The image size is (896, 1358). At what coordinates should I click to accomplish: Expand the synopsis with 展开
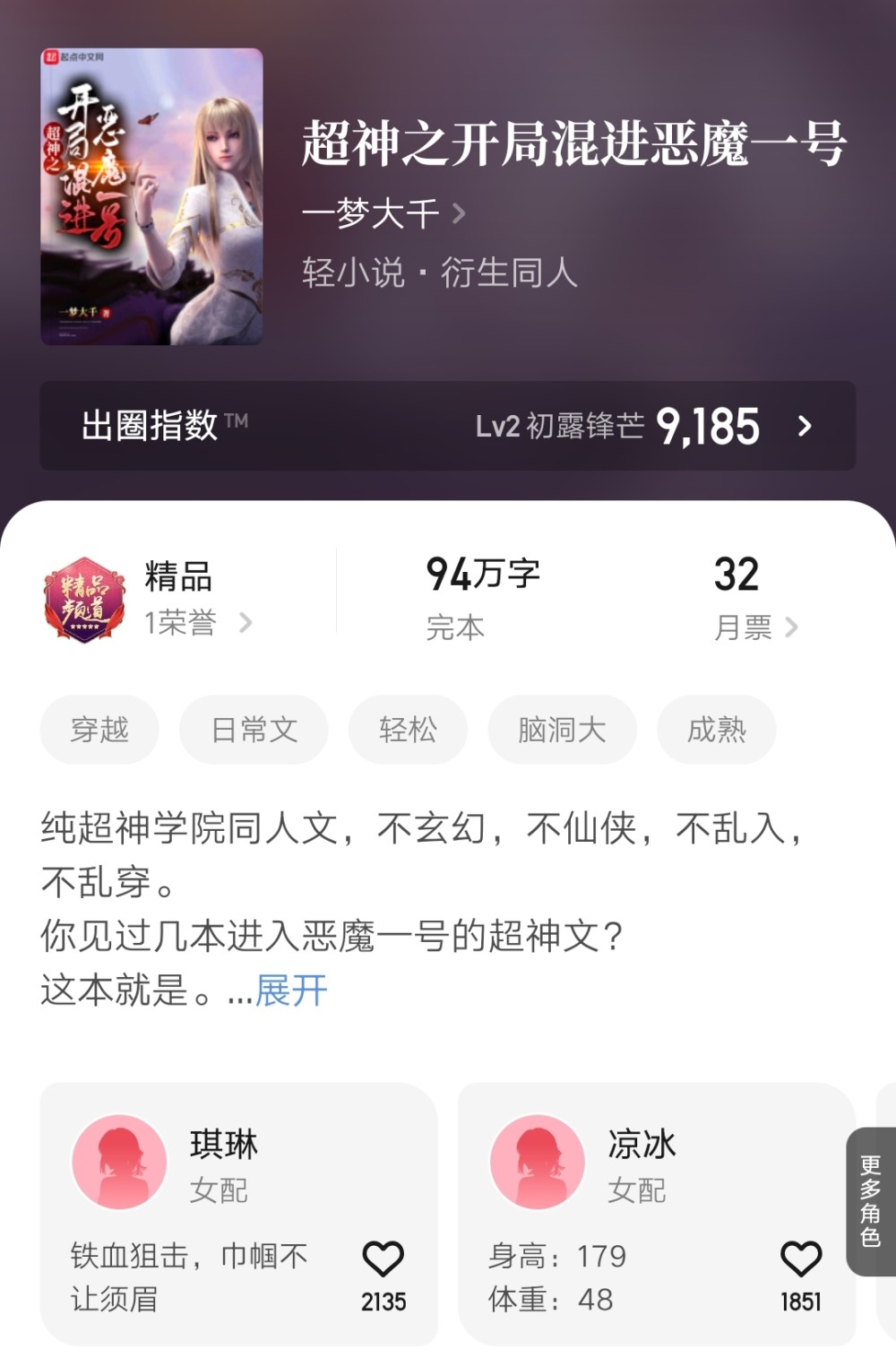pos(291,990)
